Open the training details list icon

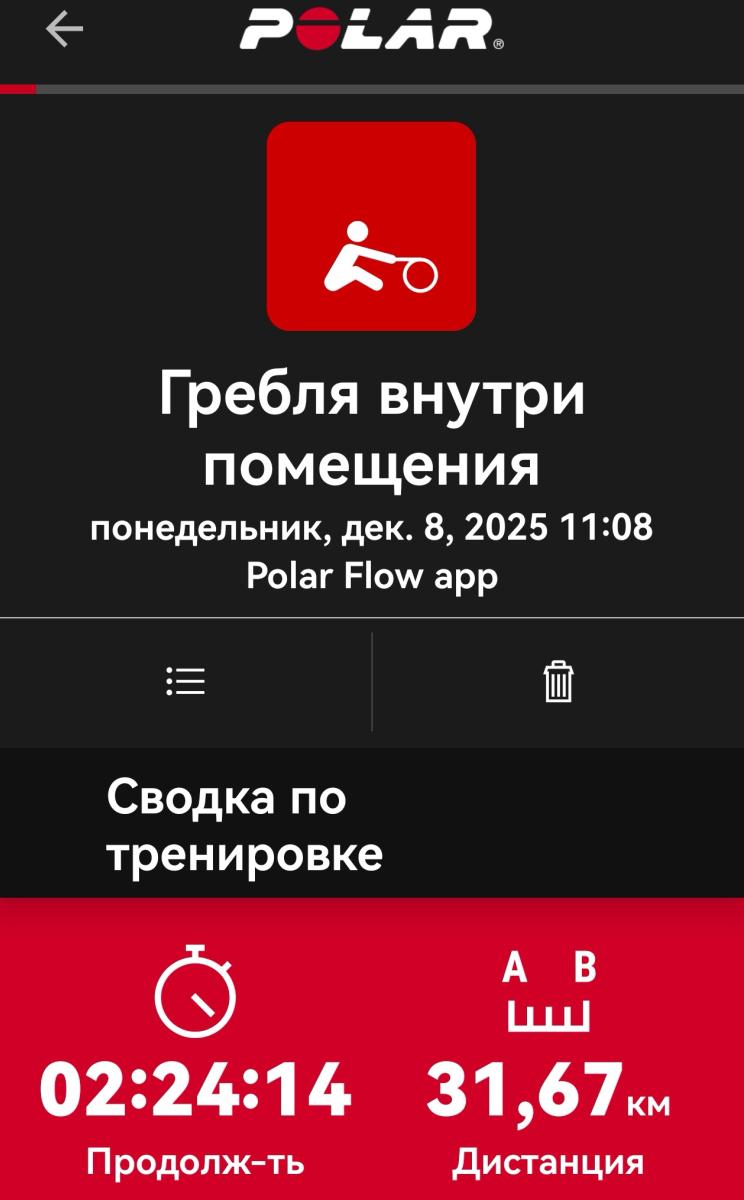185,682
